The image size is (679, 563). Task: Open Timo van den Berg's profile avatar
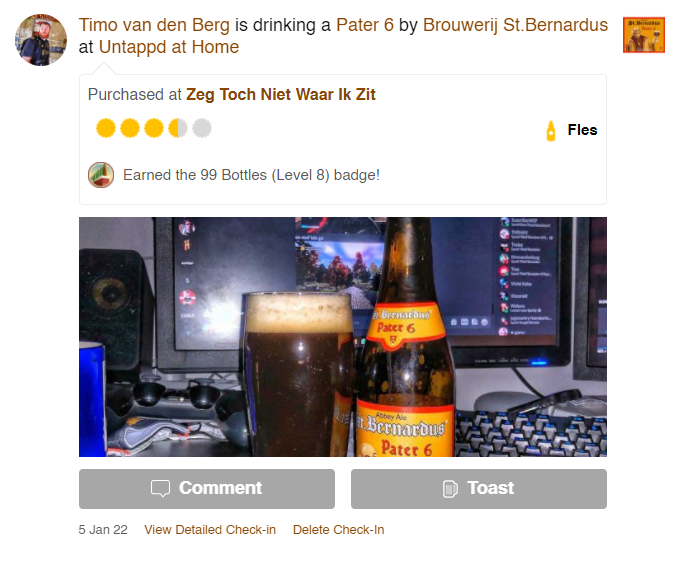(x=41, y=41)
